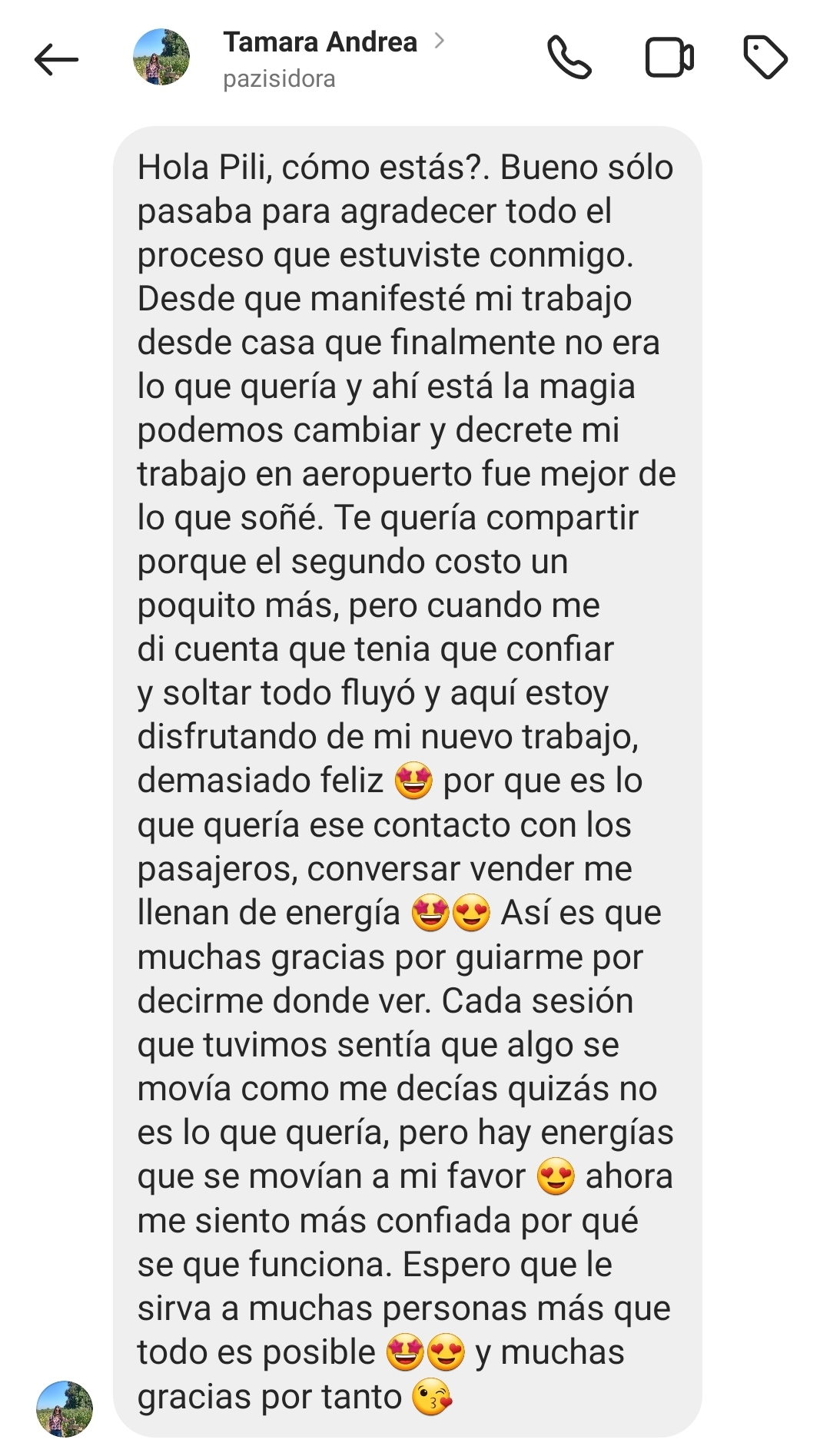This screenshot has width=830, height=1456.
Task: Go back to the inbox
Action: pyautogui.click(x=56, y=59)
